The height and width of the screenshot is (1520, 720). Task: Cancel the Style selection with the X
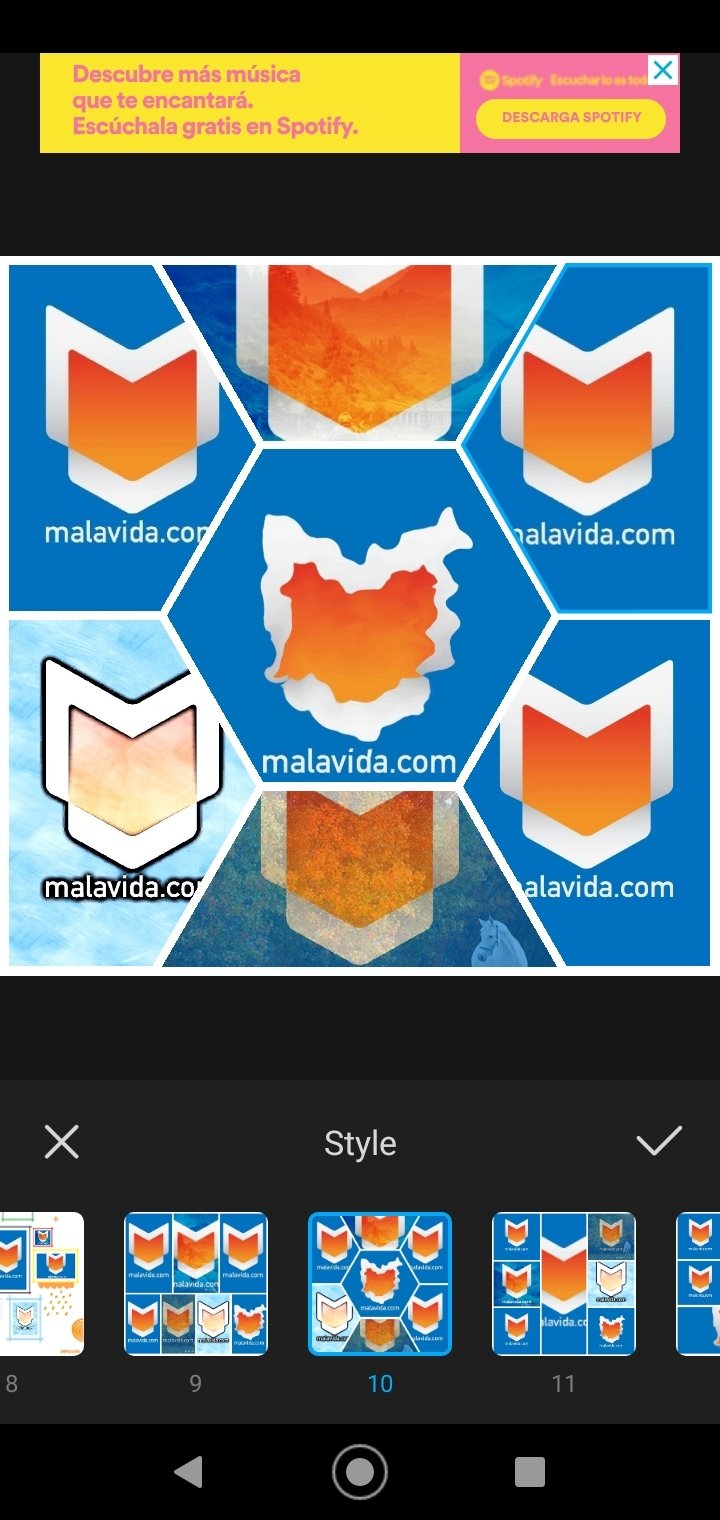(62, 1141)
